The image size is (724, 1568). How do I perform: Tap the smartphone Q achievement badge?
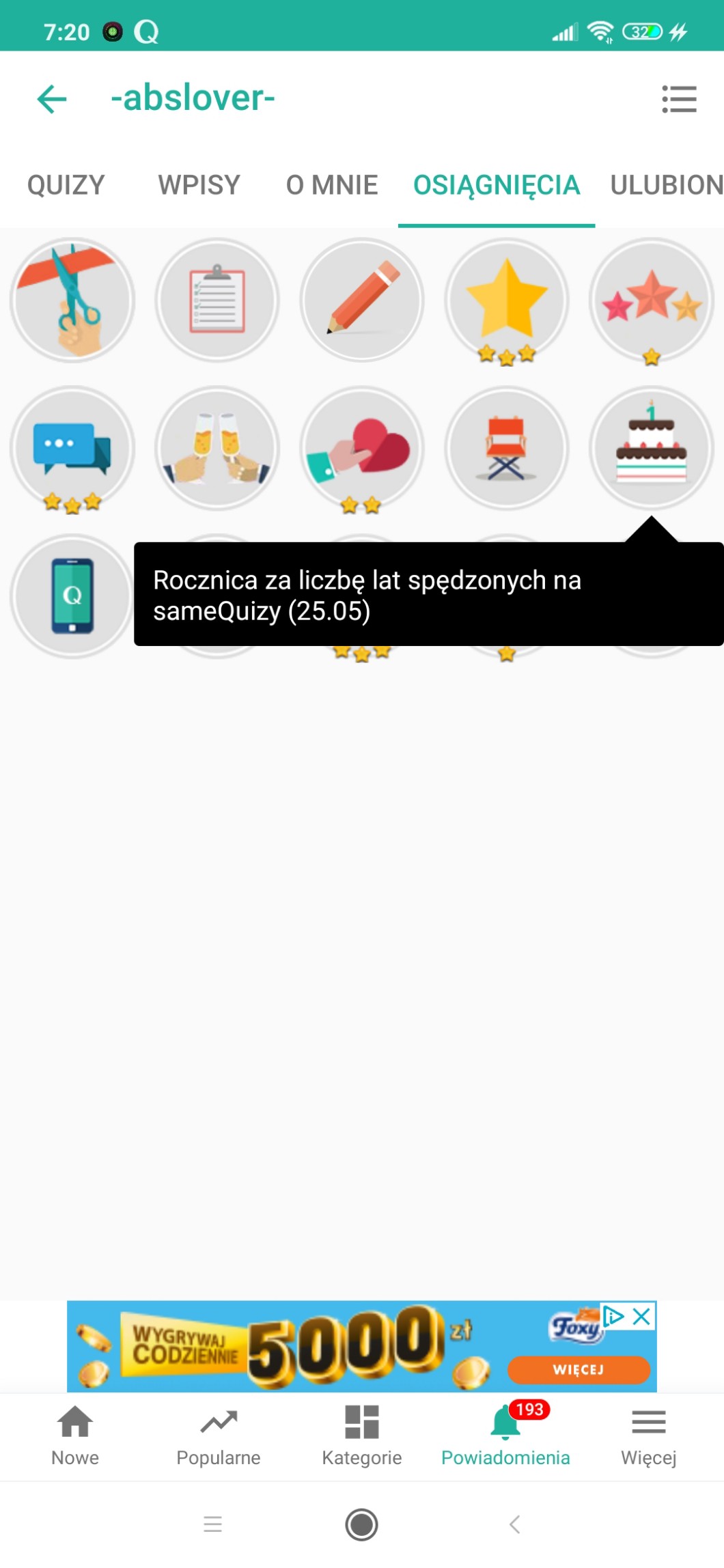pos(72,596)
